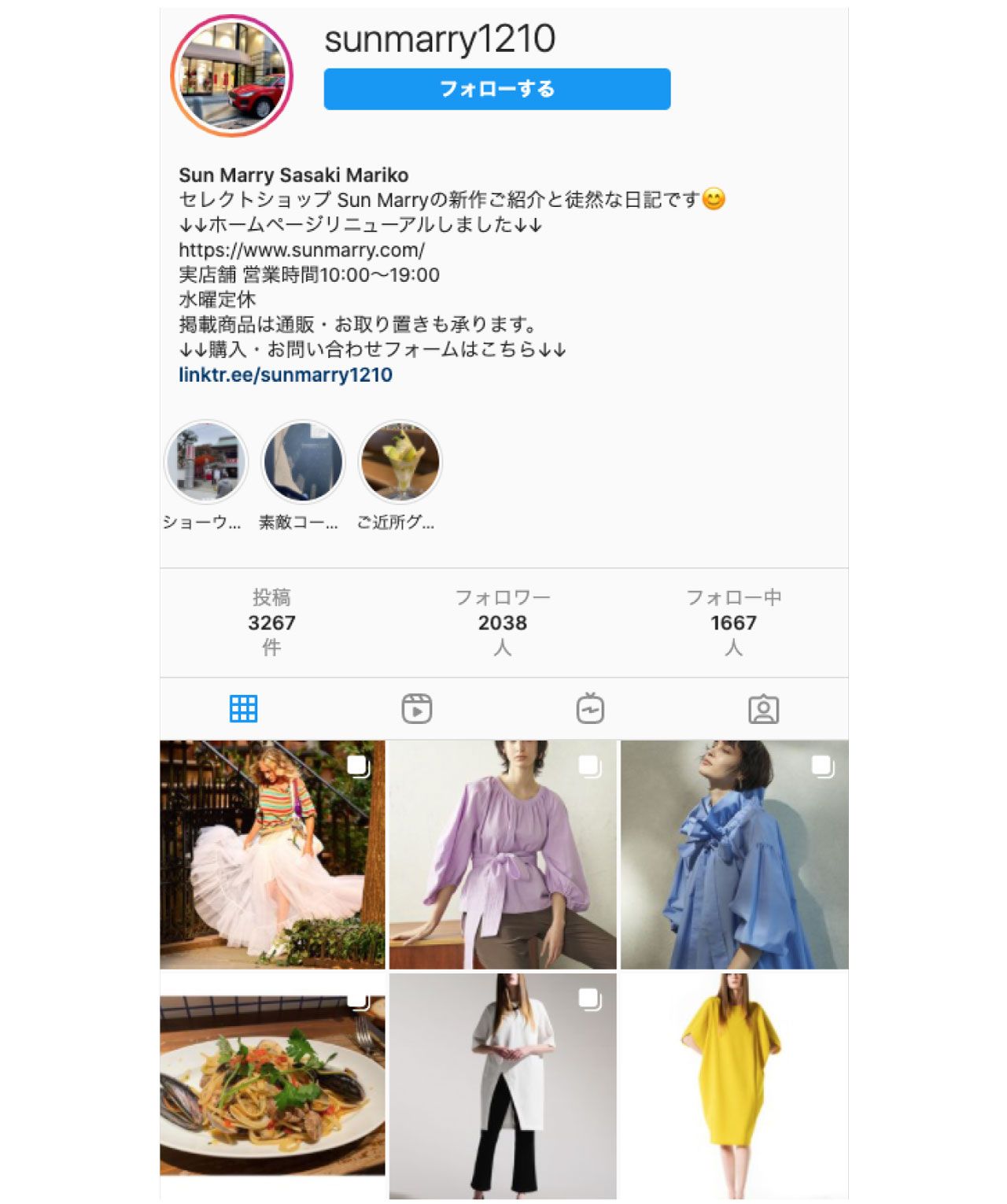
Task: Switch to the IGTV tab
Action: click(x=590, y=709)
